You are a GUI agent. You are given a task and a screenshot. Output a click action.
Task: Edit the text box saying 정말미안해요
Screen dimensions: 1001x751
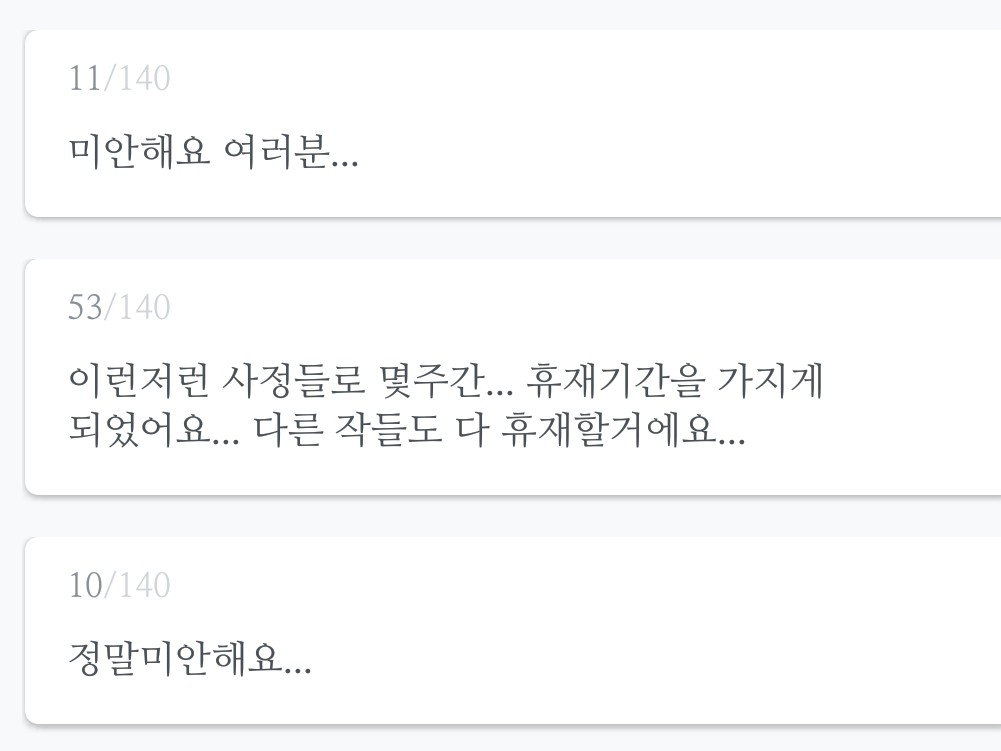pyautogui.click(x=513, y=630)
